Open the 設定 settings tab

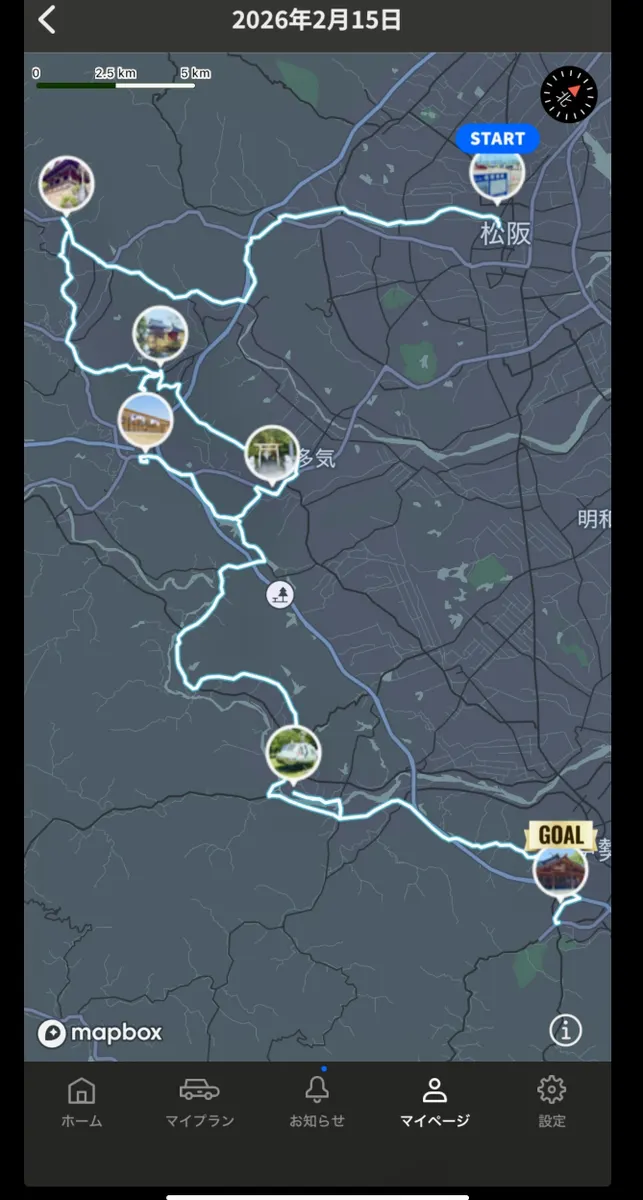(x=552, y=1102)
